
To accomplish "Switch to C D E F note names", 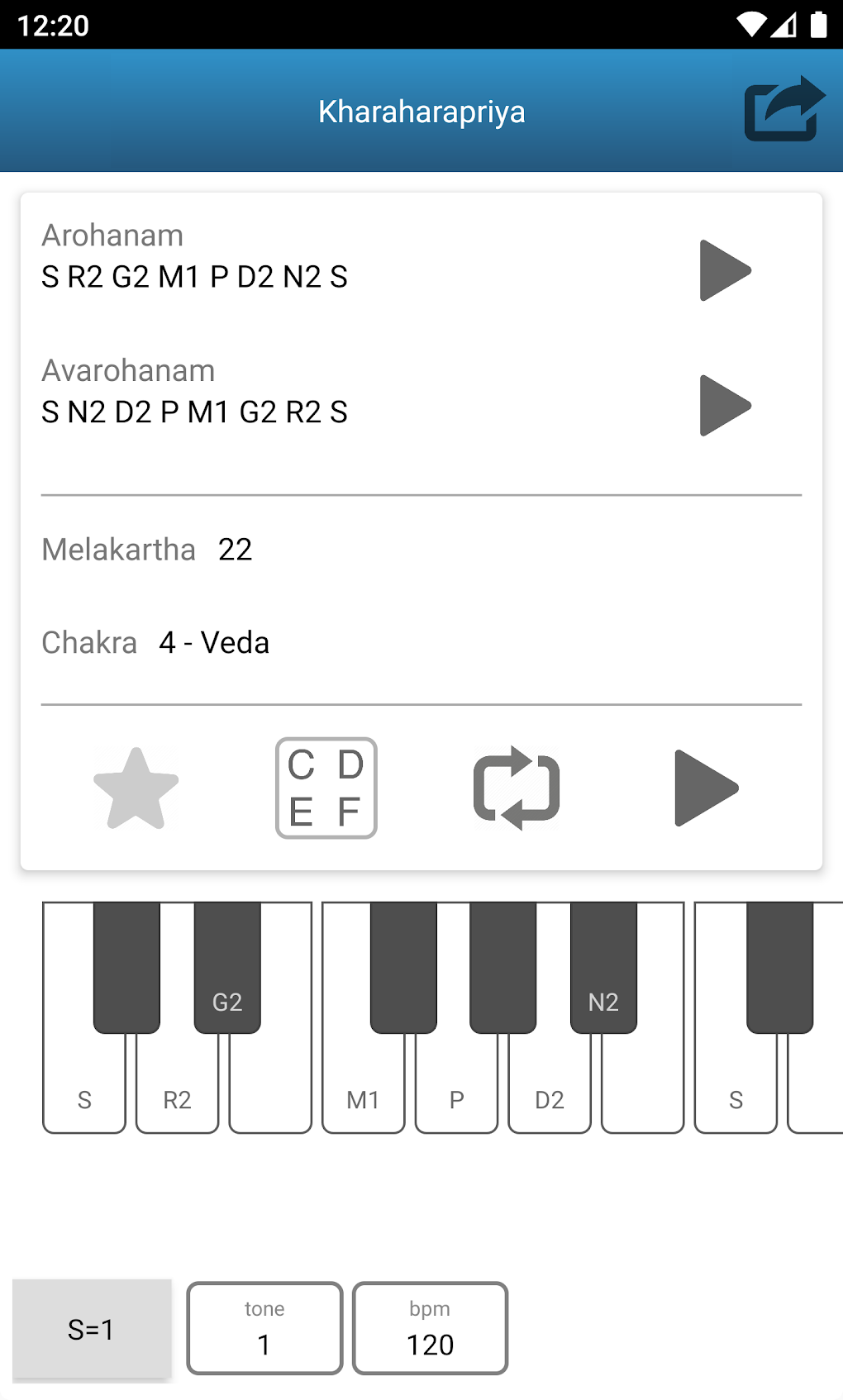I will [x=326, y=788].
